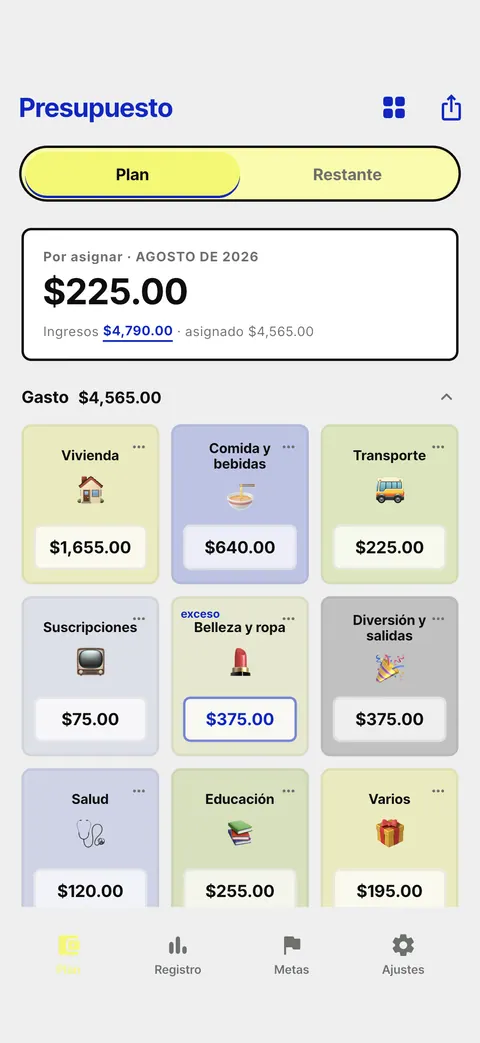This screenshot has height=1043, width=480.
Task: Select the Plan segment
Action: pyautogui.click(x=132, y=175)
